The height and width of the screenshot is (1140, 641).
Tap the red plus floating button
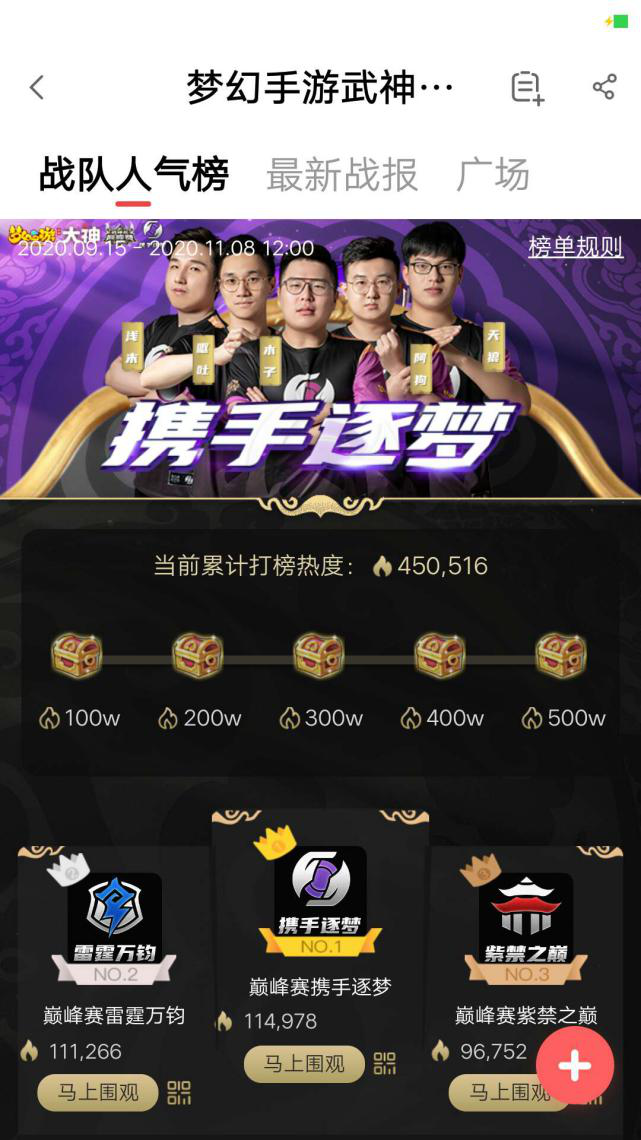pos(574,1066)
